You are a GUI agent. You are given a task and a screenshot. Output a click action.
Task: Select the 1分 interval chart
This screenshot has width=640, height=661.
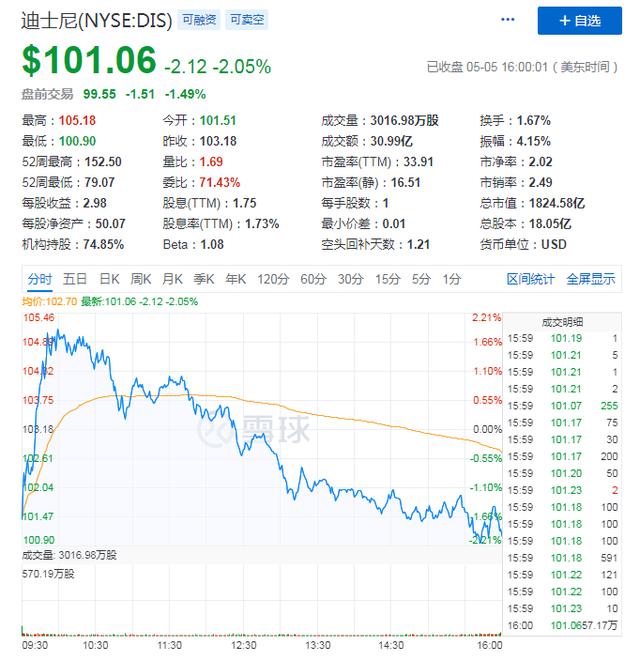452,279
